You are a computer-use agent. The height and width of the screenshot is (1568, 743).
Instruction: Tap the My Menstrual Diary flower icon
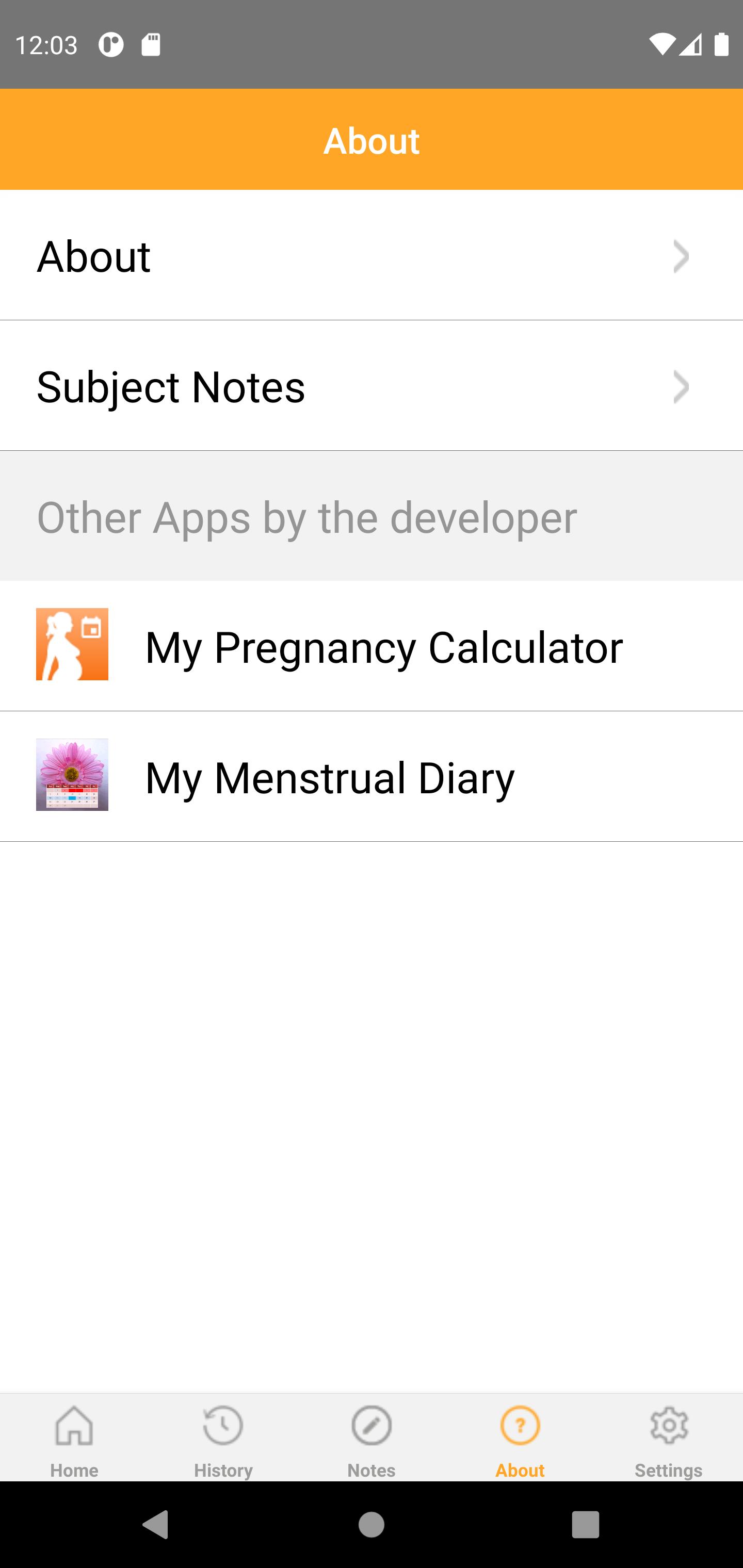[72, 775]
